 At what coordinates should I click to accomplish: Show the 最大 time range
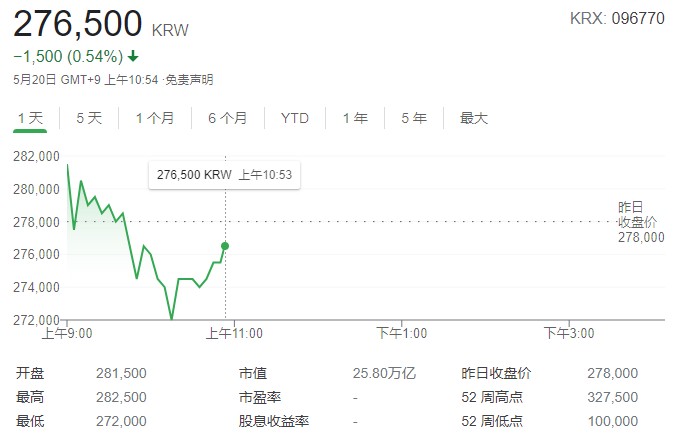(474, 118)
